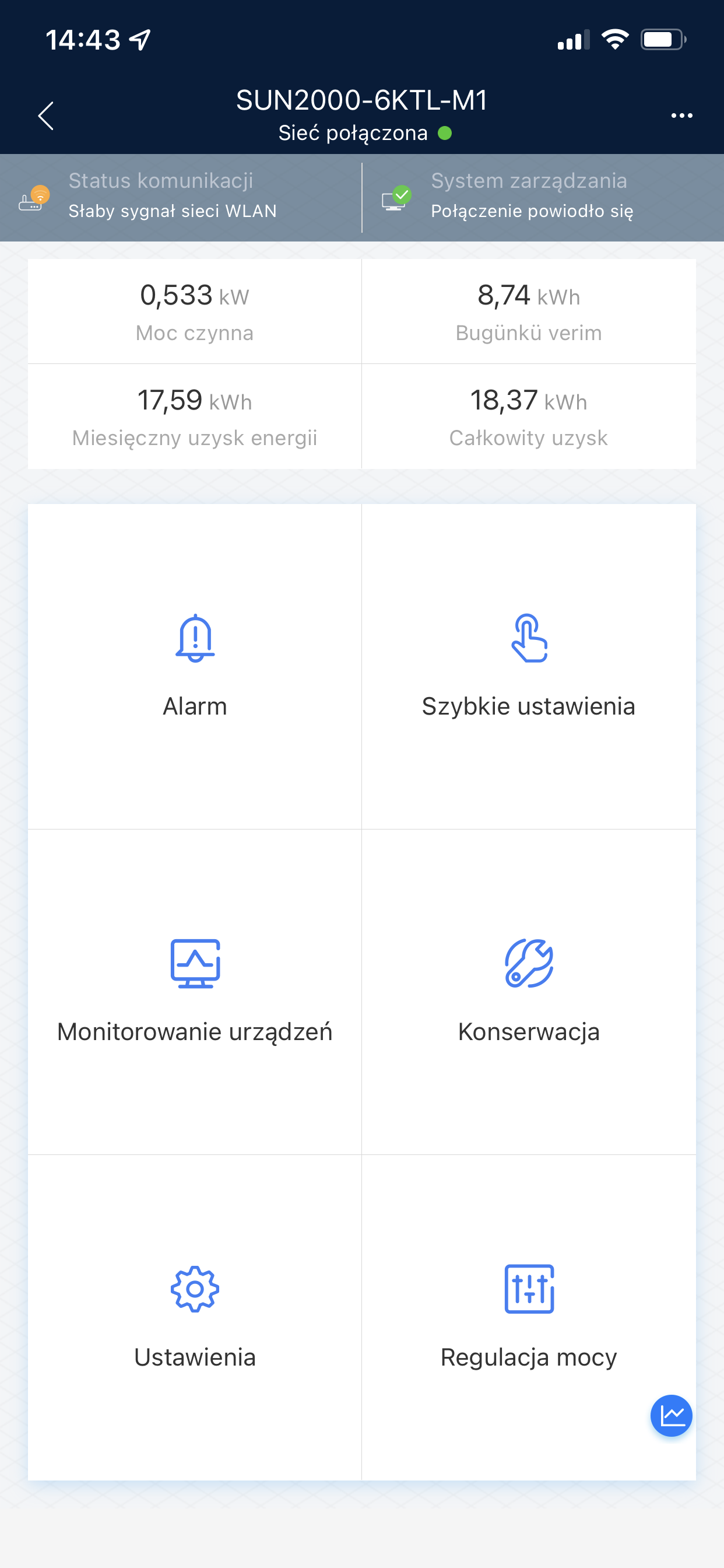This screenshot has height=1568, width=724.
Task: Tap the floating chart button
Action: (x=672, y=1416)
